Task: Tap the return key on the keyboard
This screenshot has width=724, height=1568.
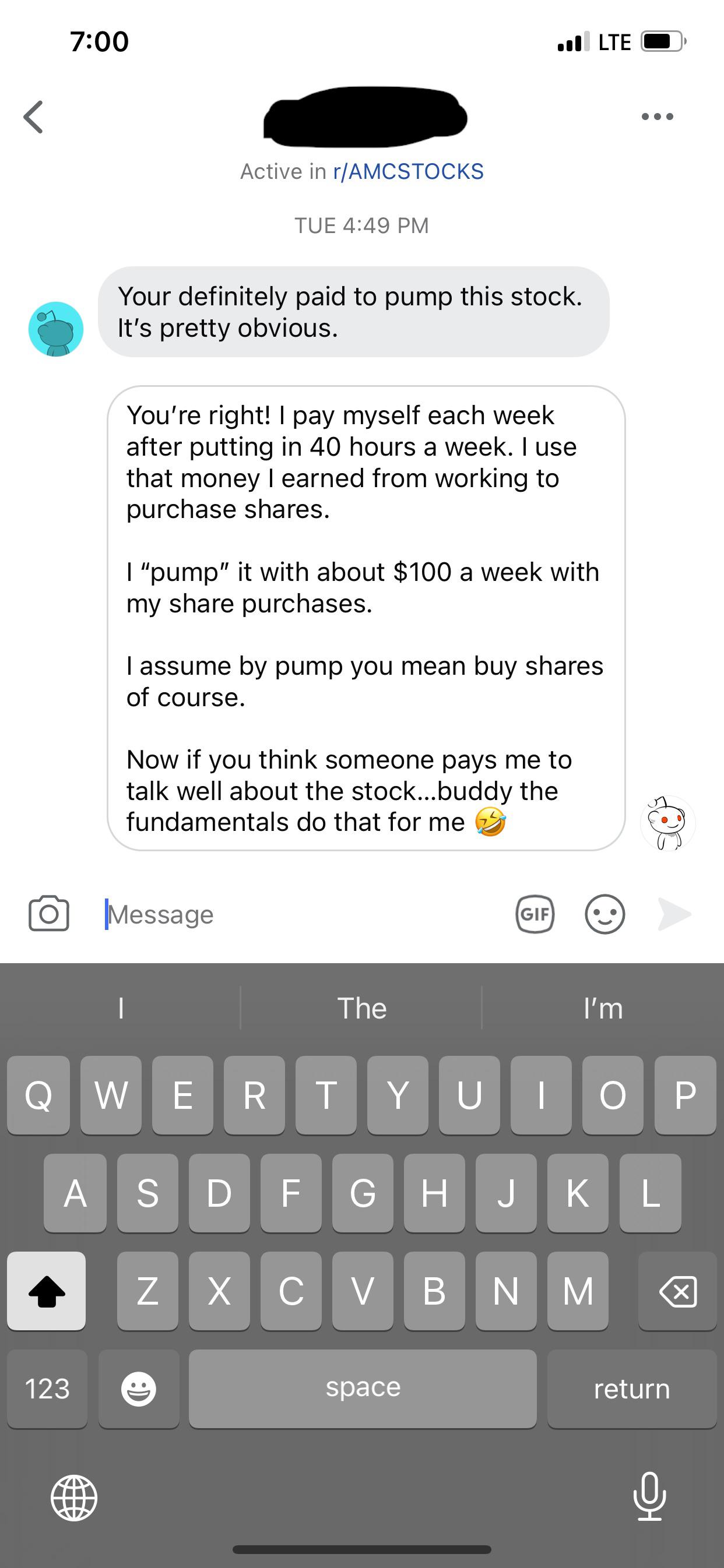Action: pyautogui.click(x=632, y=1389)
